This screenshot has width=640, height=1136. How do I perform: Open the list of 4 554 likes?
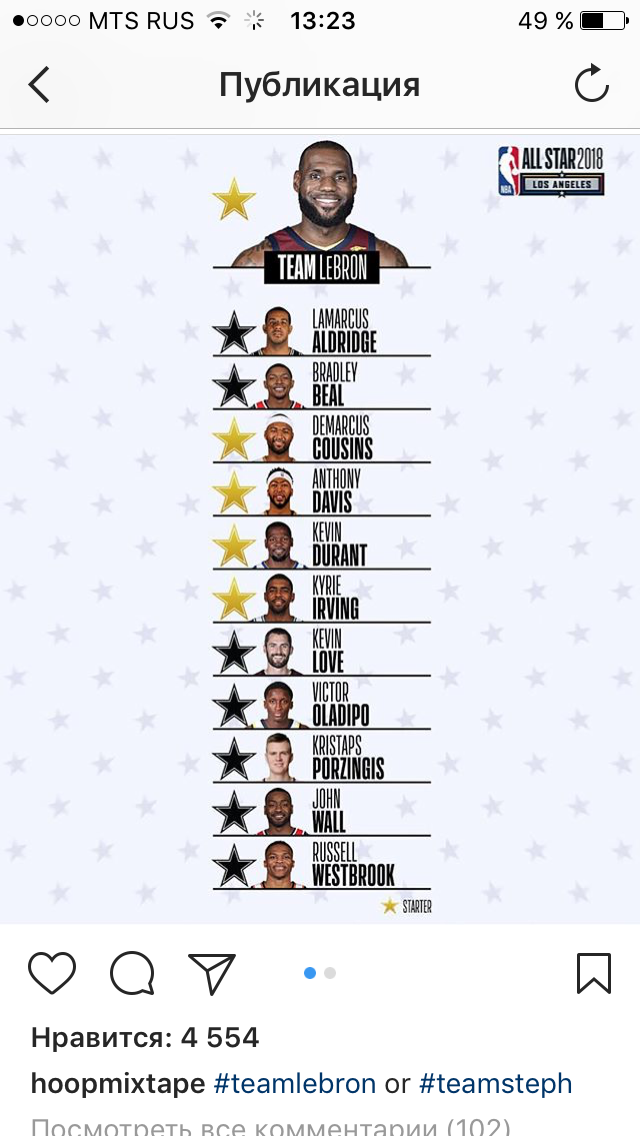tap(145, 1038)
